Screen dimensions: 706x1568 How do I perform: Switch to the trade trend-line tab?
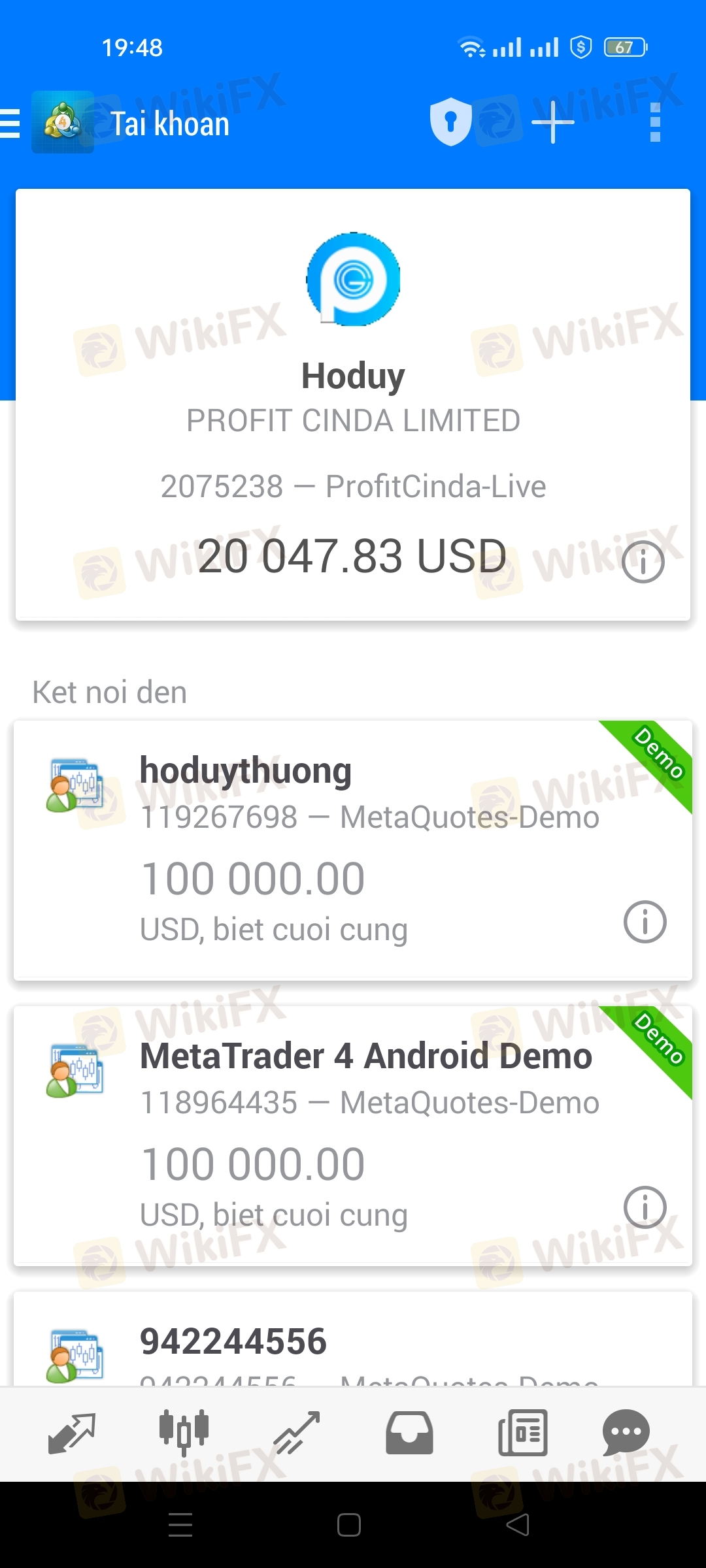[x=297, y=1433]
